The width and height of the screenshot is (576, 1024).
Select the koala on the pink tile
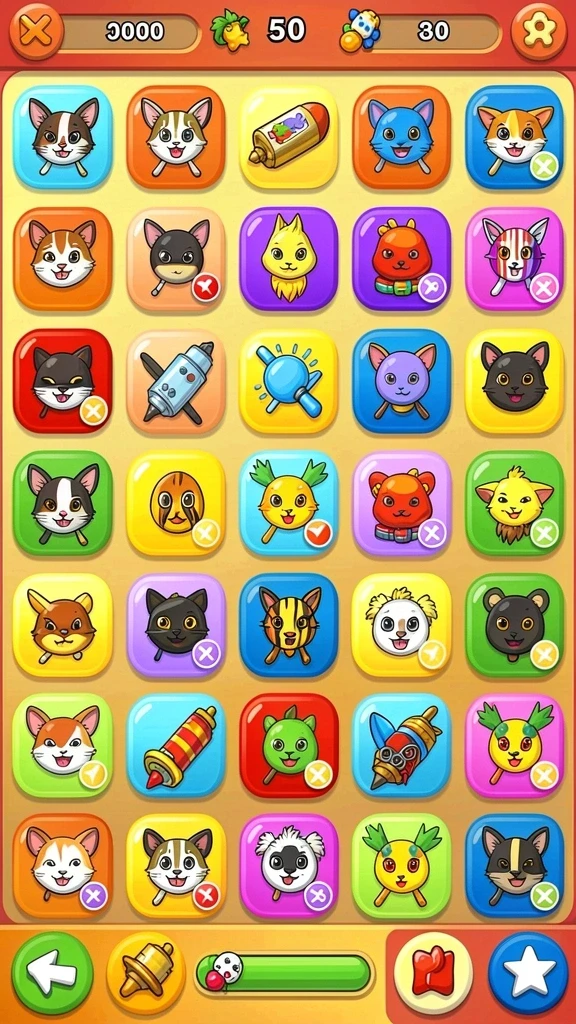coord(289,866)
